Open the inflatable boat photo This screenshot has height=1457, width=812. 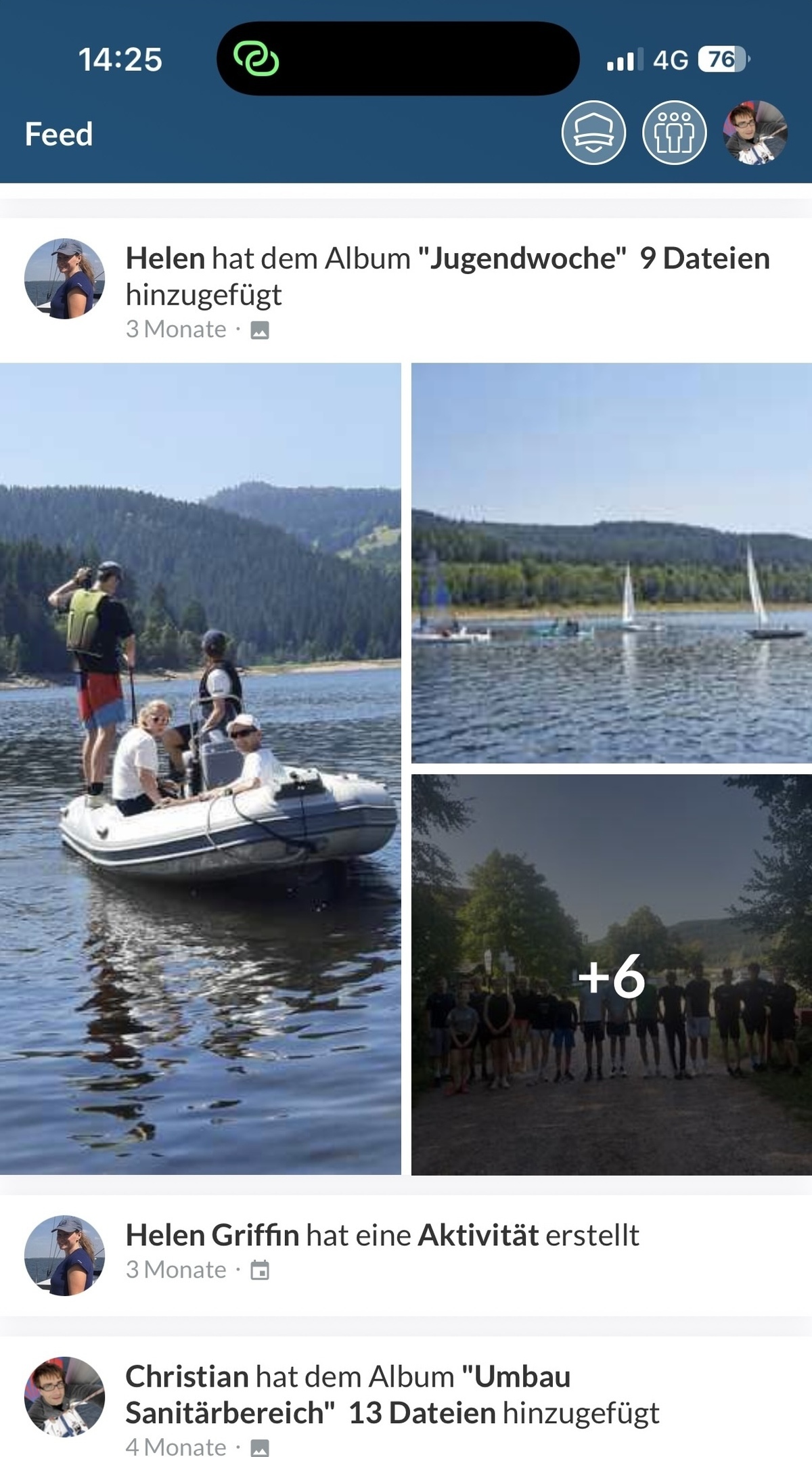pyautogui.click(x=200, y=769)
